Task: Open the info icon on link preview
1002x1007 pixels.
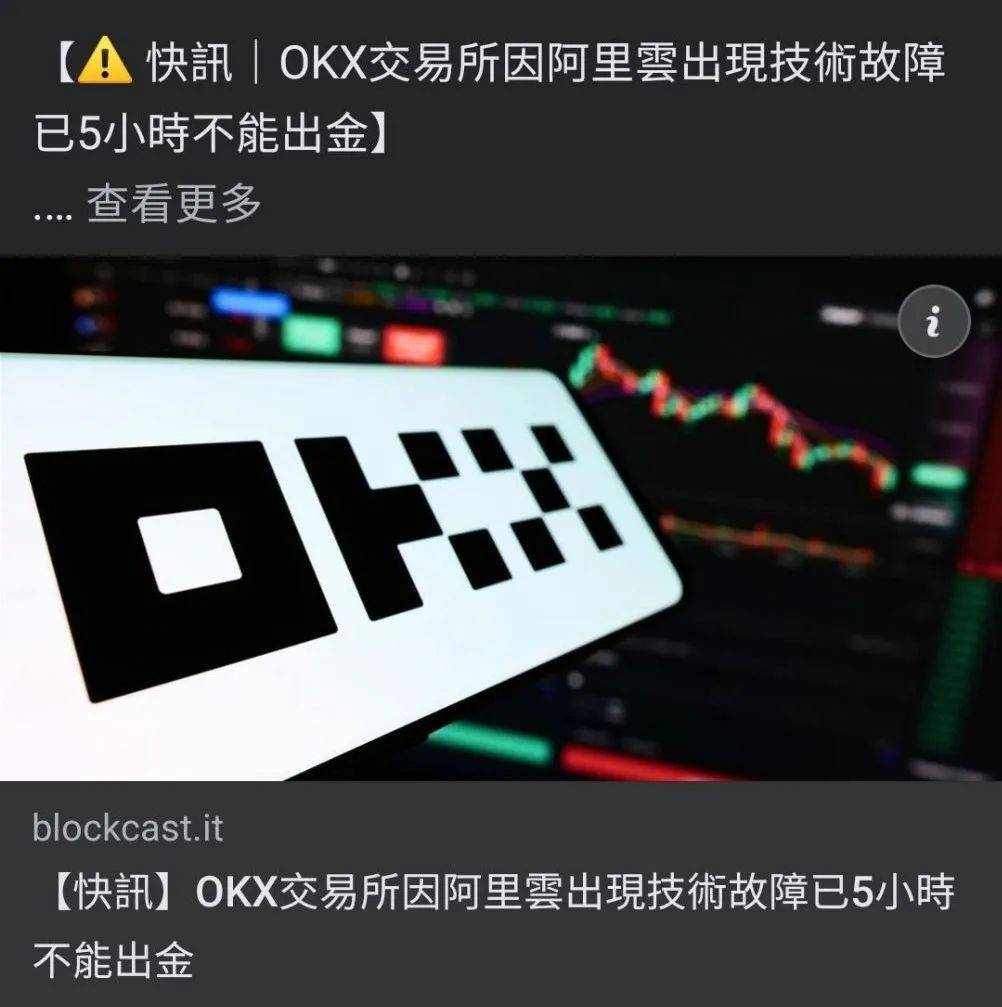Action: 933,324
